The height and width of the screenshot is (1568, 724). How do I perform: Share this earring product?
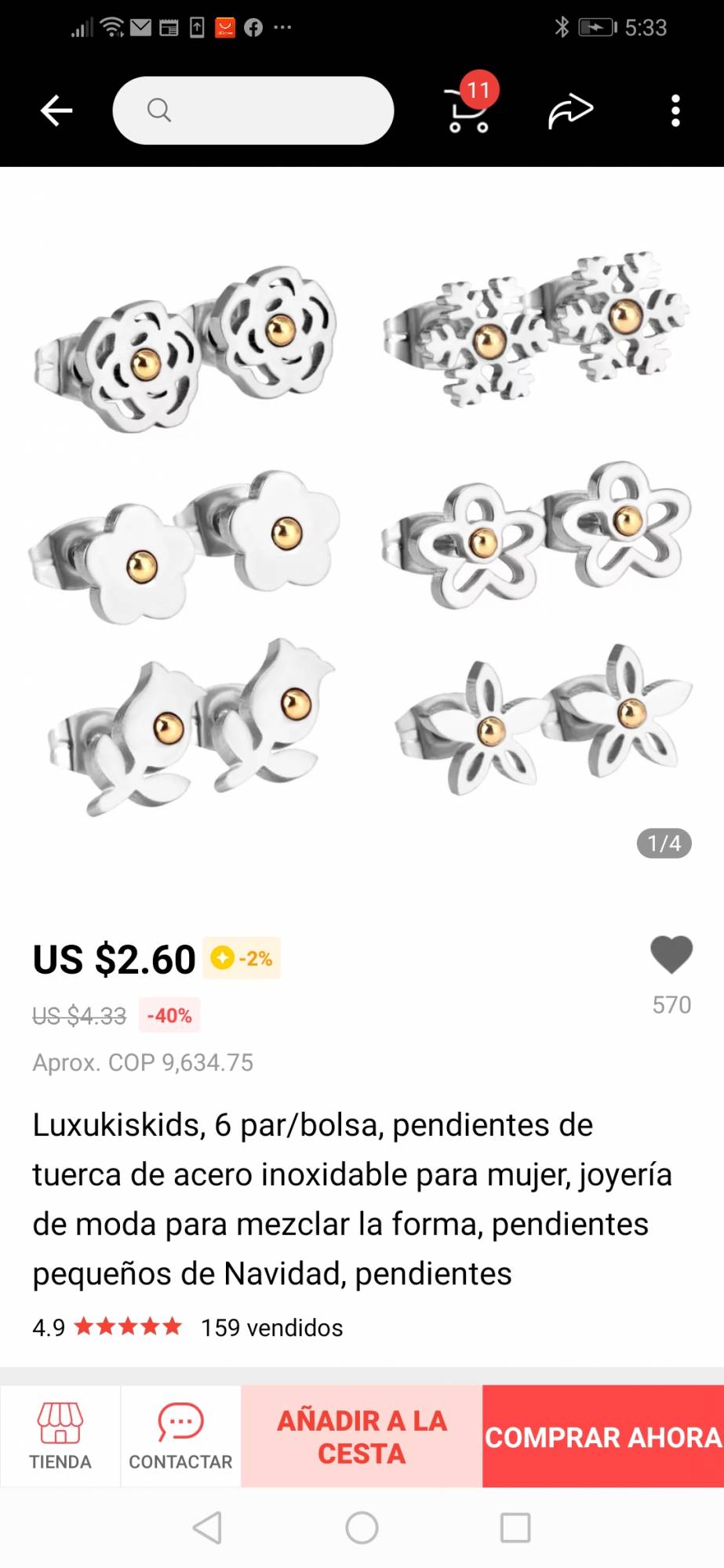570,111
